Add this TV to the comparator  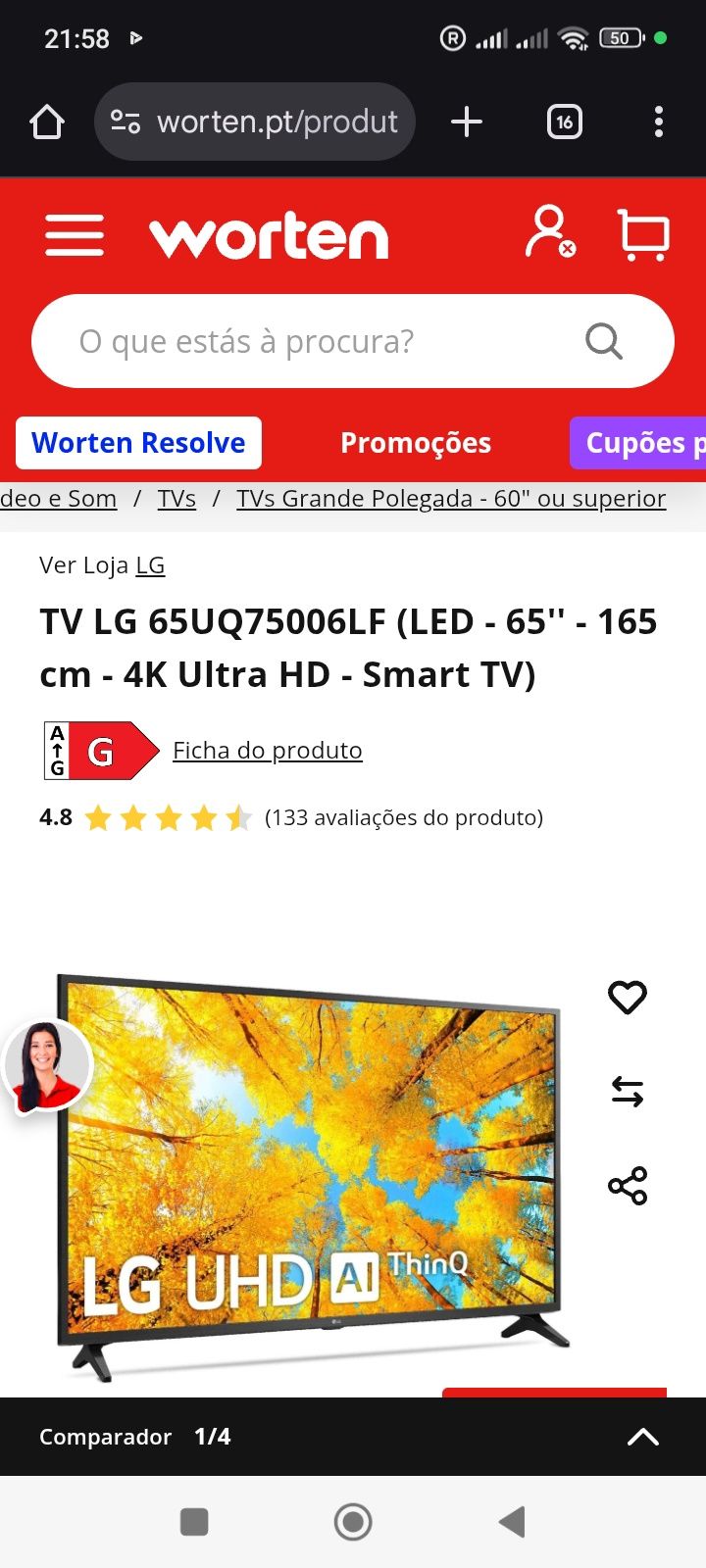click(628, 1091)
